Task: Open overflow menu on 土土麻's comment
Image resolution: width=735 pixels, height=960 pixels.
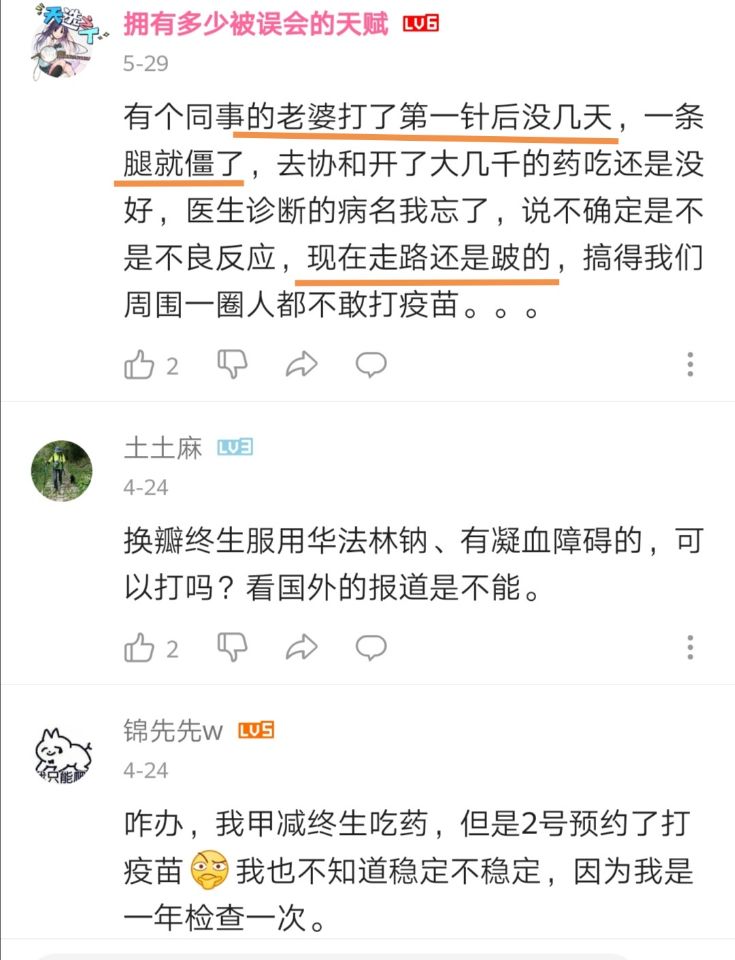Action: [x=690, y=648]
